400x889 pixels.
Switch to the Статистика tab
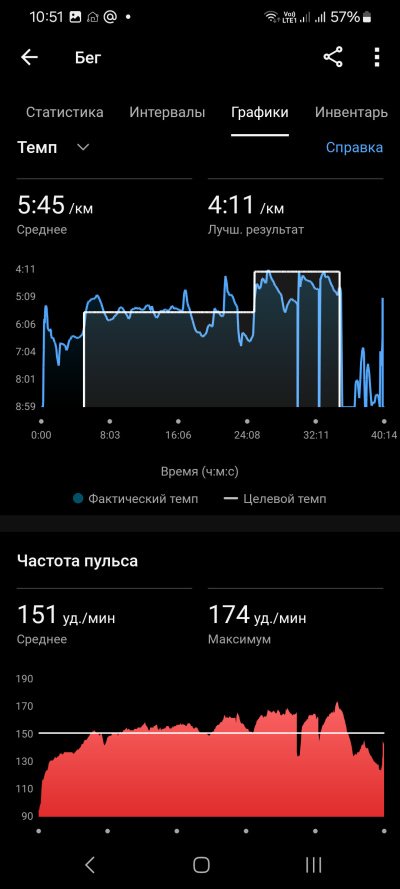coord(65,112)
